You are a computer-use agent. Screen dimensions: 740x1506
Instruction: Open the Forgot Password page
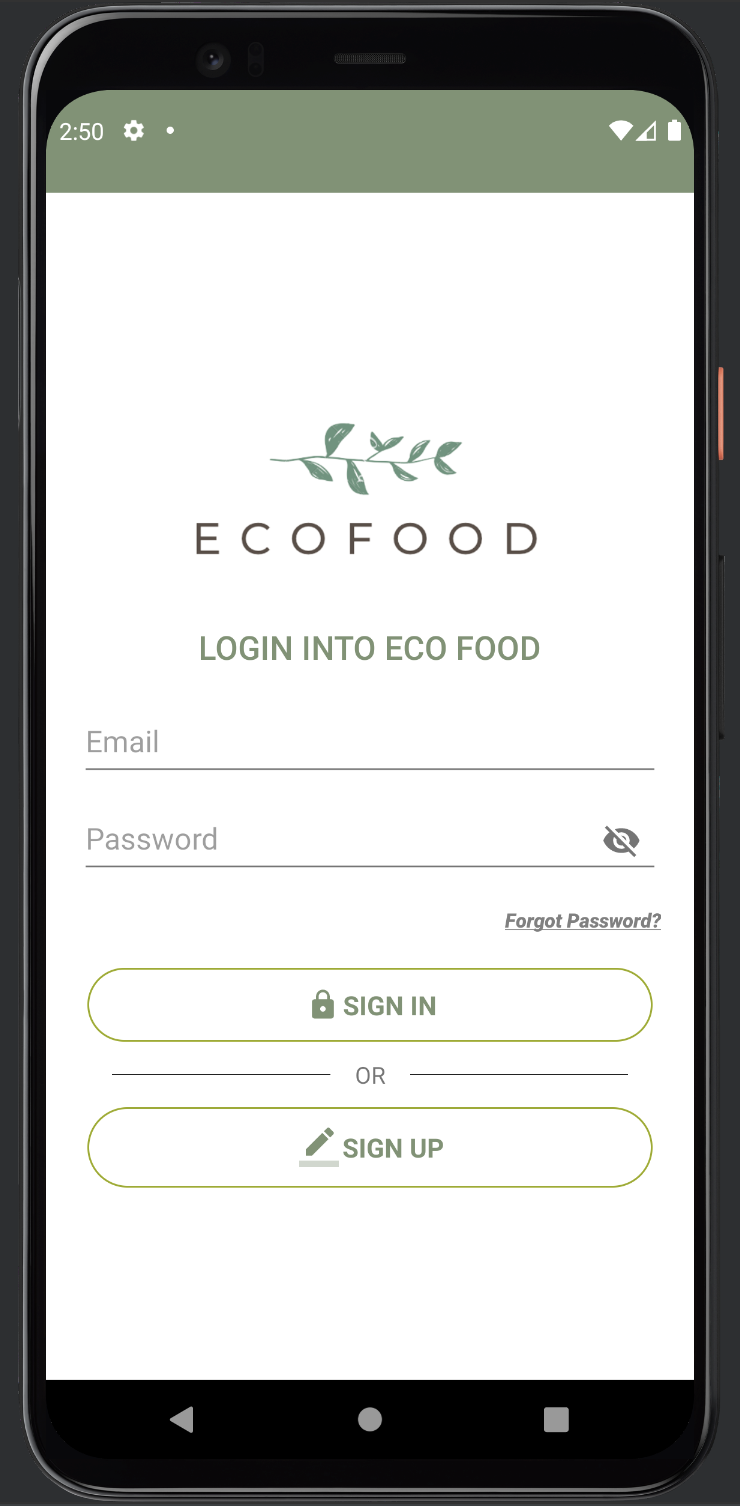(x=583, y=920)
